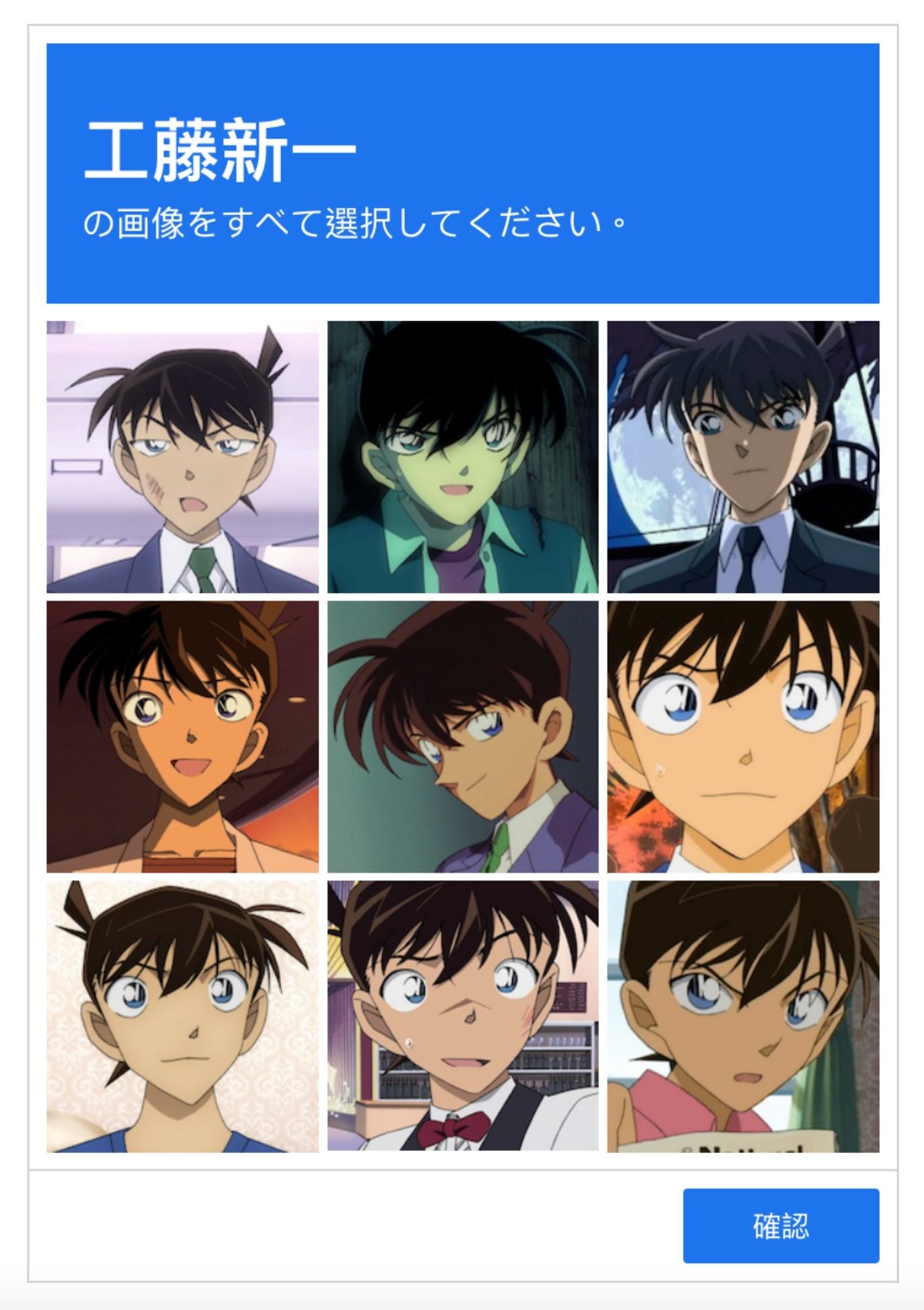Image resolution: width=924 pixels, height=1310 pixels.
Task: Select the green-tinted tile with teal shirt
Action: click(463, 457)
